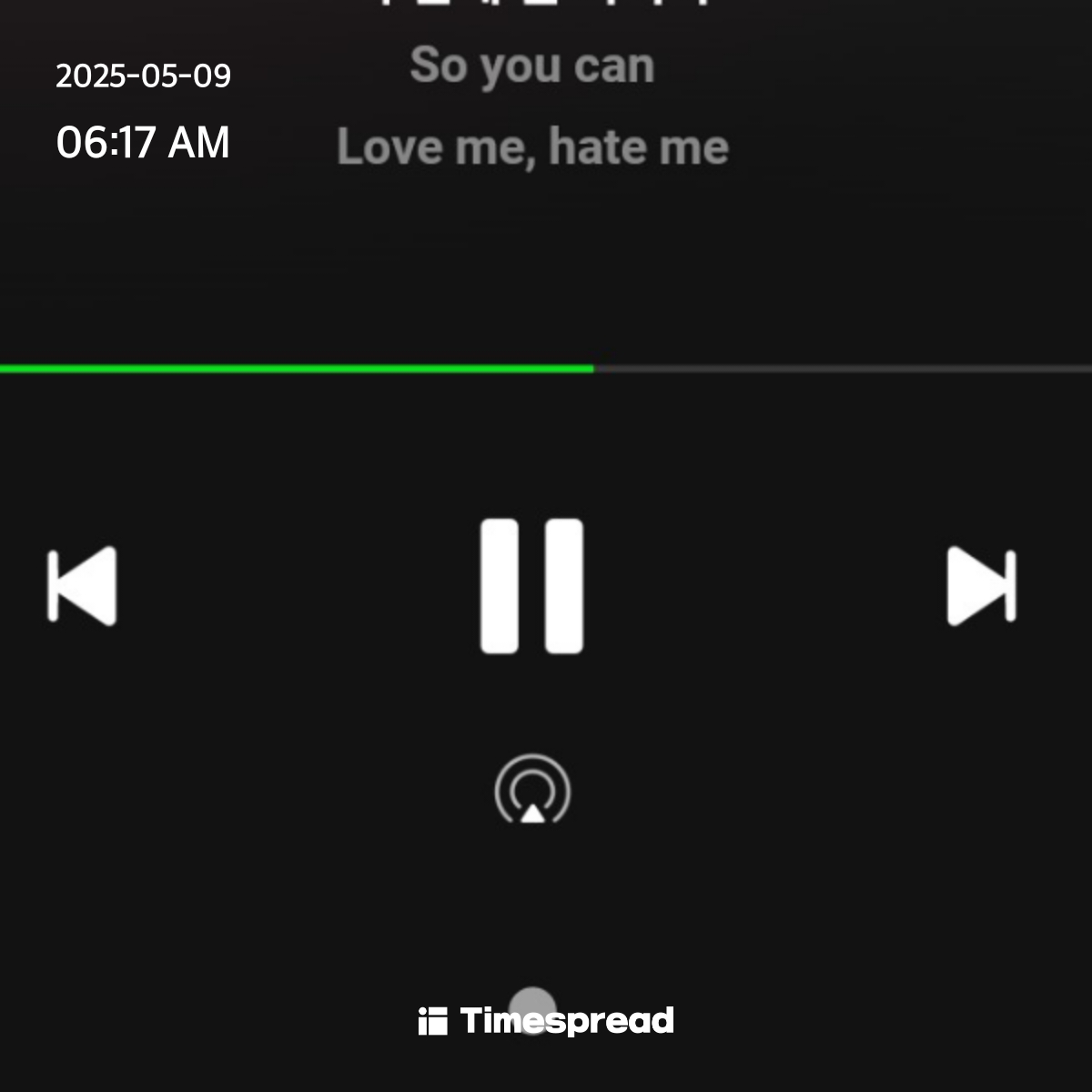Open the AirPlay output selector
Viewport: 1092px width, 1092px height.
[532, 790]
